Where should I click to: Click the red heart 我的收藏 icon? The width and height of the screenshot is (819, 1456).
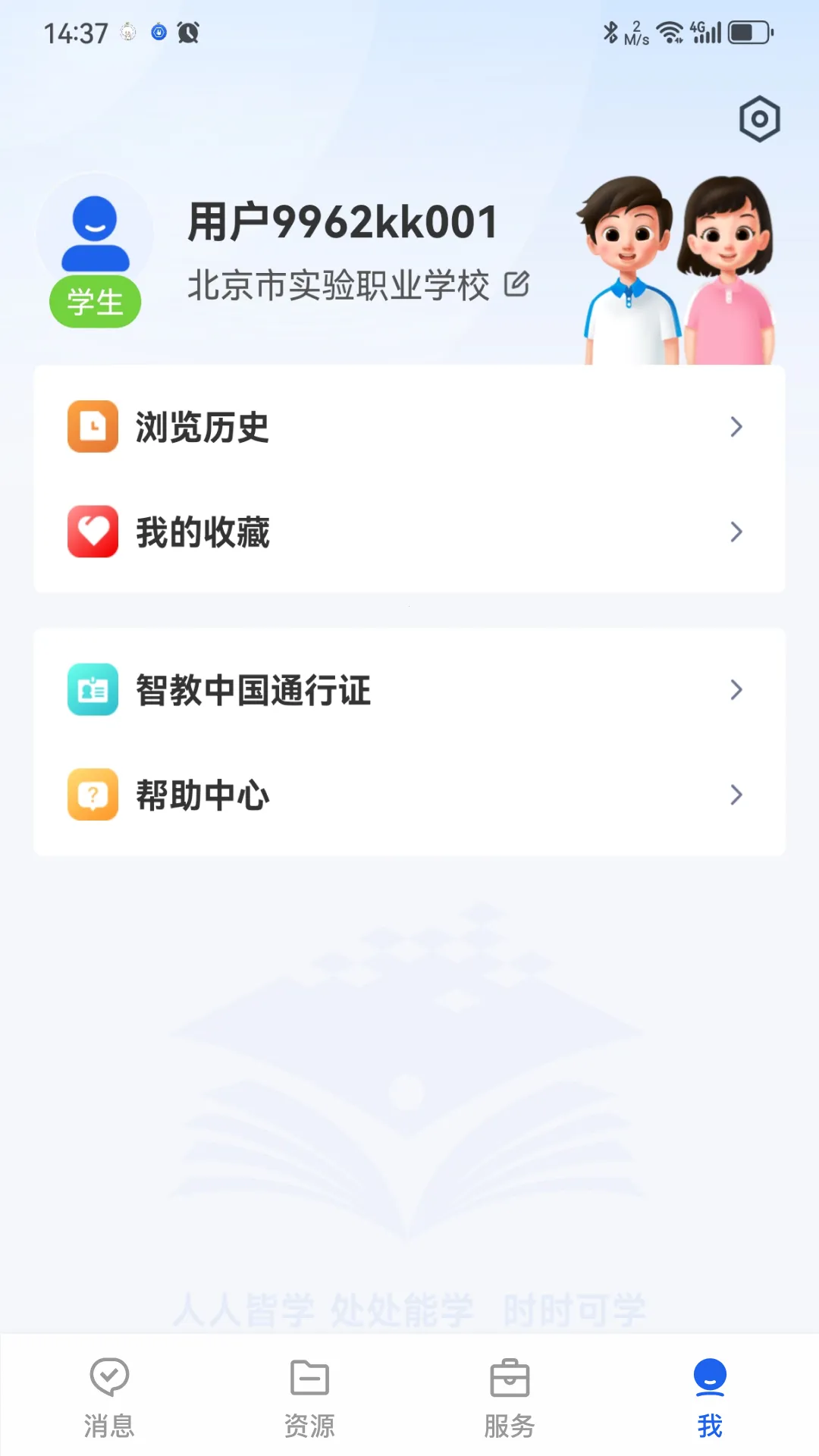point(93,532)
